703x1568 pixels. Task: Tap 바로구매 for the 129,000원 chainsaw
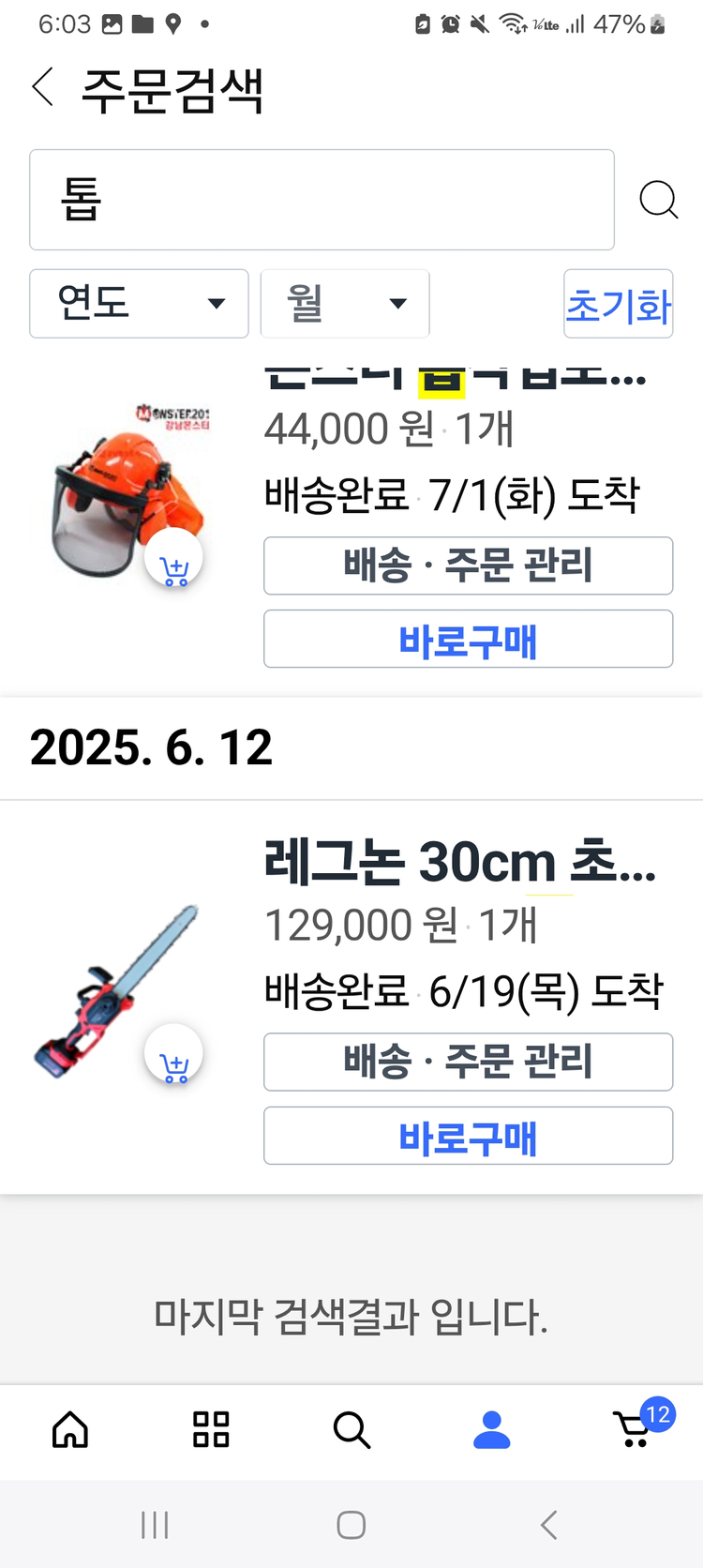(x=468, y=1136)
